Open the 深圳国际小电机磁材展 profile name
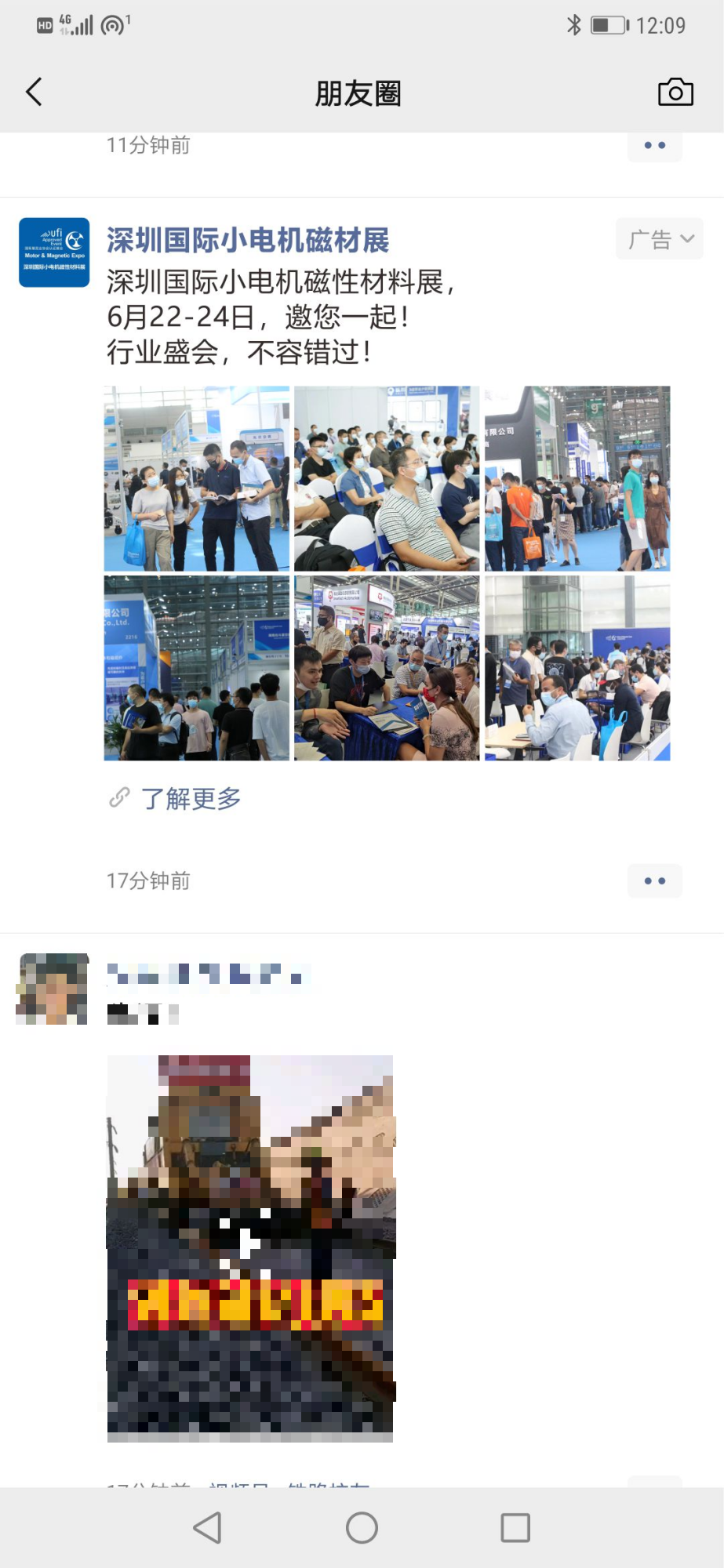 (x=248, y=241)
